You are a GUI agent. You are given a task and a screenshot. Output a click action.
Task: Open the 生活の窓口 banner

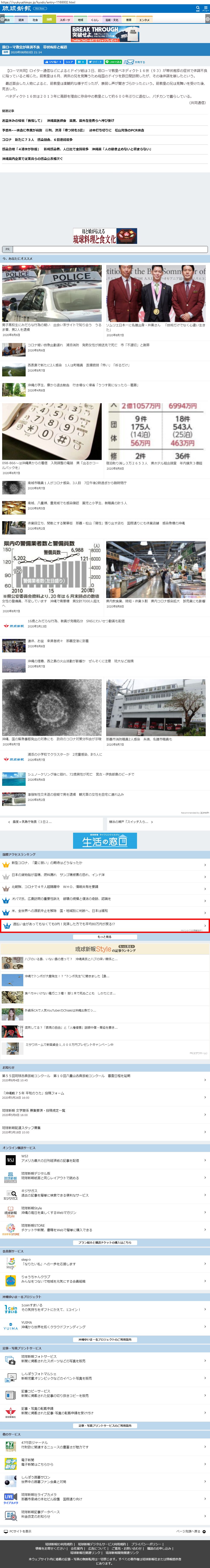click(x=105, y=841)
